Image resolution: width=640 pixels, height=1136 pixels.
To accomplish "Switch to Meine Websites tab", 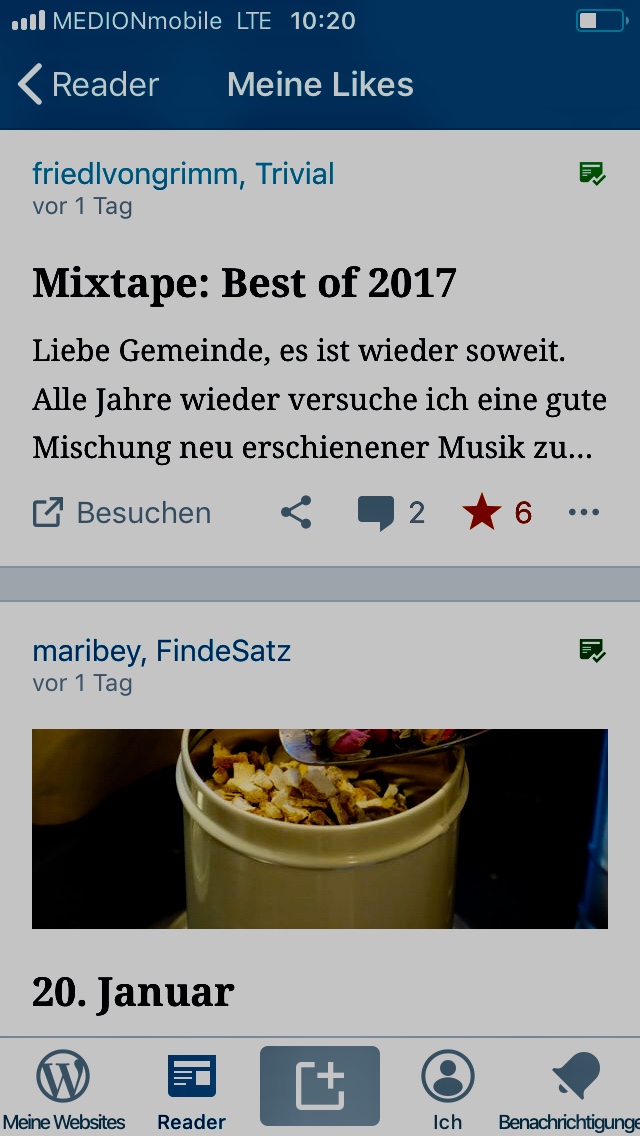I will [63, 1088].
